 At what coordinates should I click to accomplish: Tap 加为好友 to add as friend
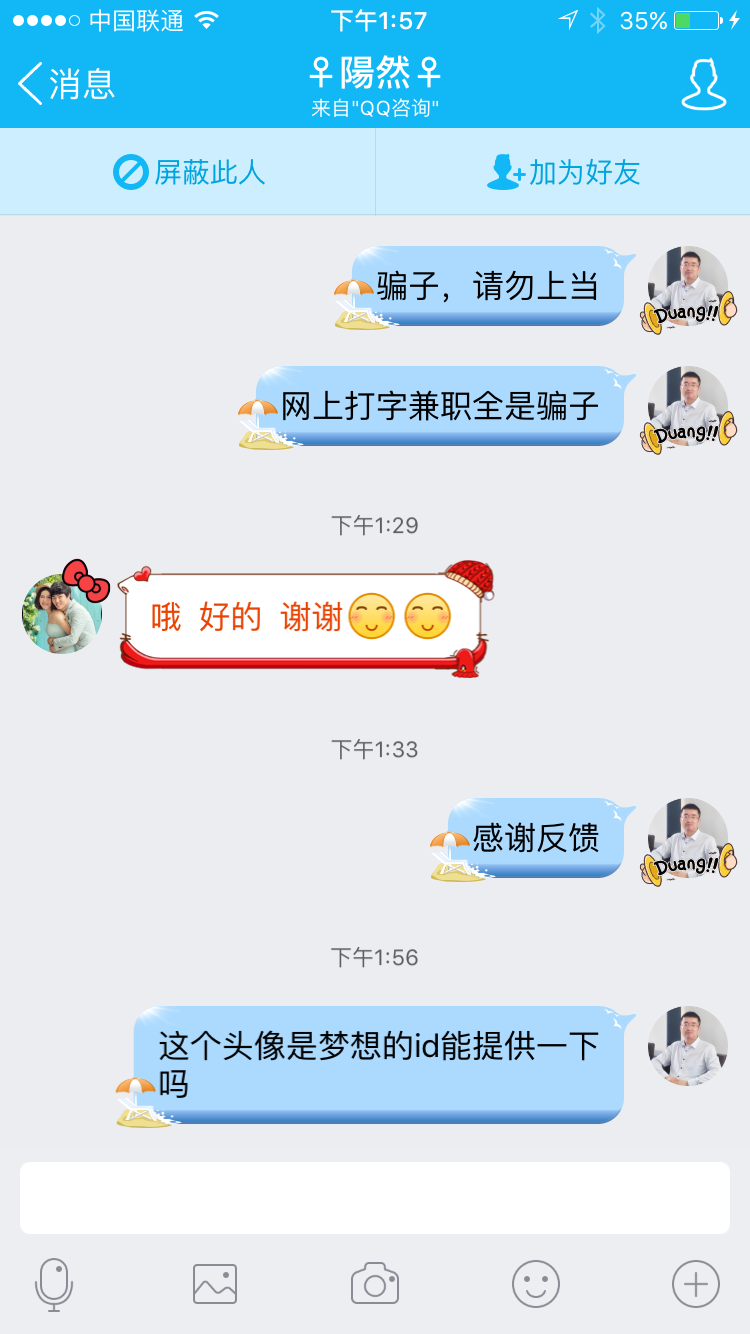(563, 172)
